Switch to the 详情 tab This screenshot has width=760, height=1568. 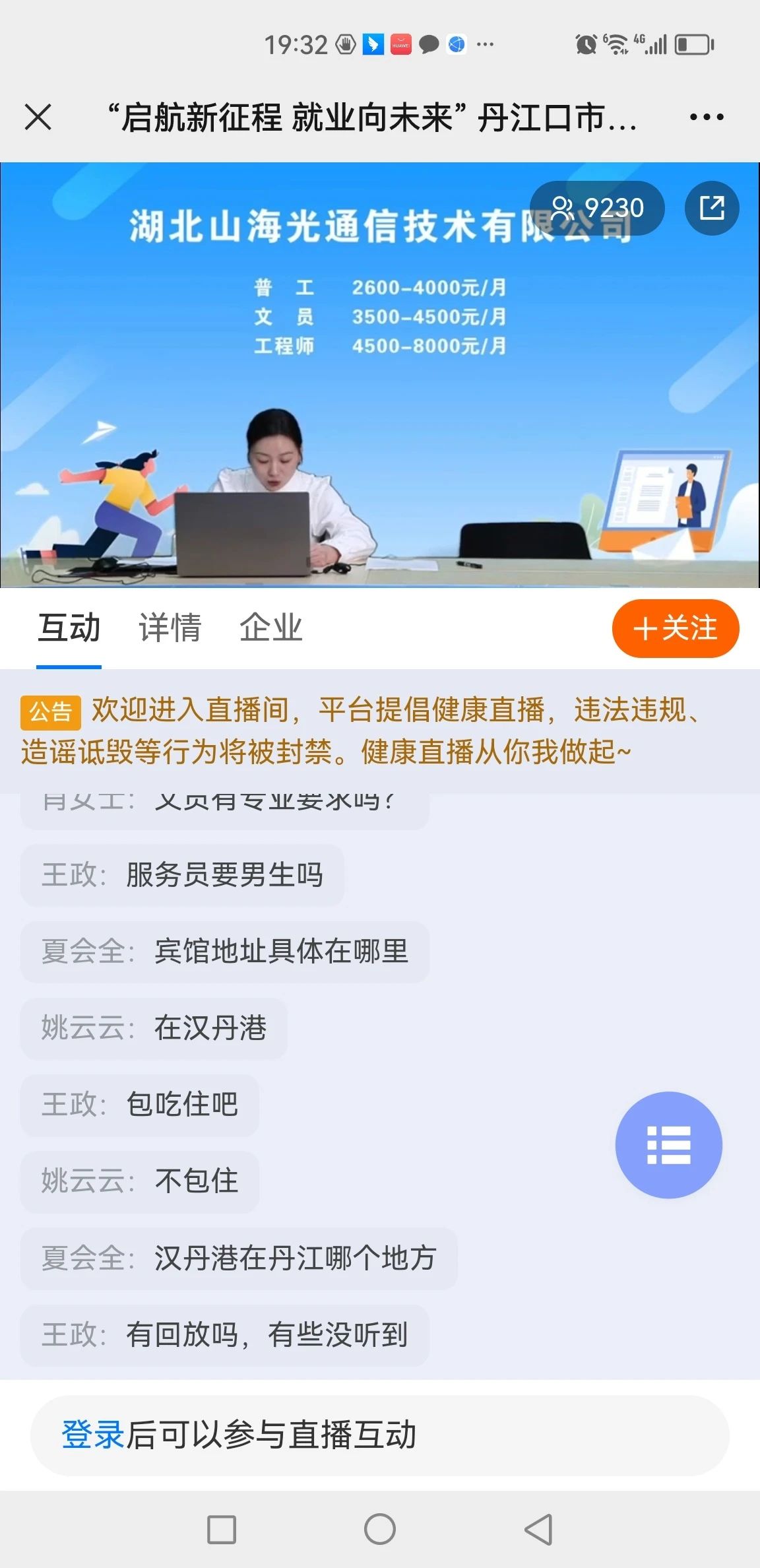click(170, 628)
